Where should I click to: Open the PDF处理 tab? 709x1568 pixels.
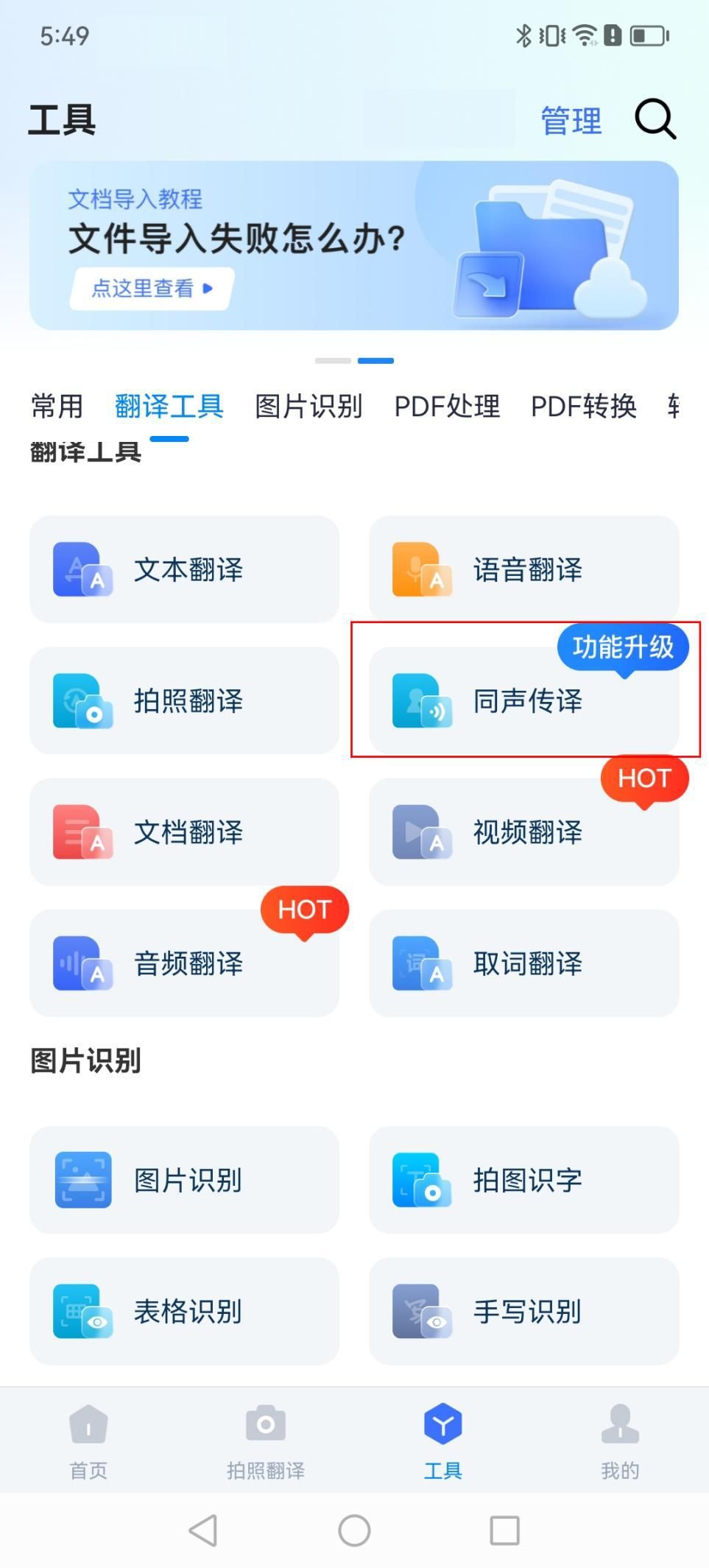tap(447, 406)
